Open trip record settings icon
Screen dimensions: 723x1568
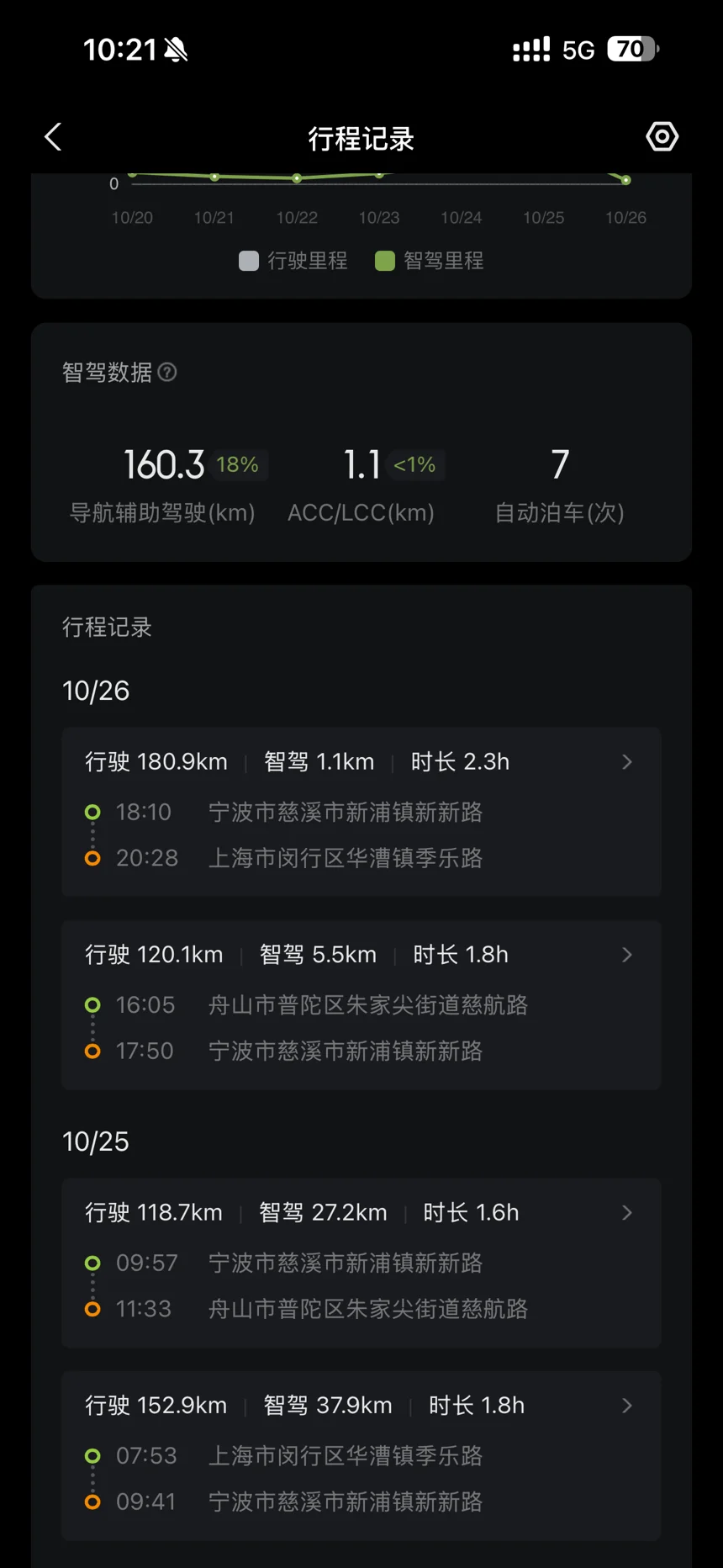click(662, 136)
